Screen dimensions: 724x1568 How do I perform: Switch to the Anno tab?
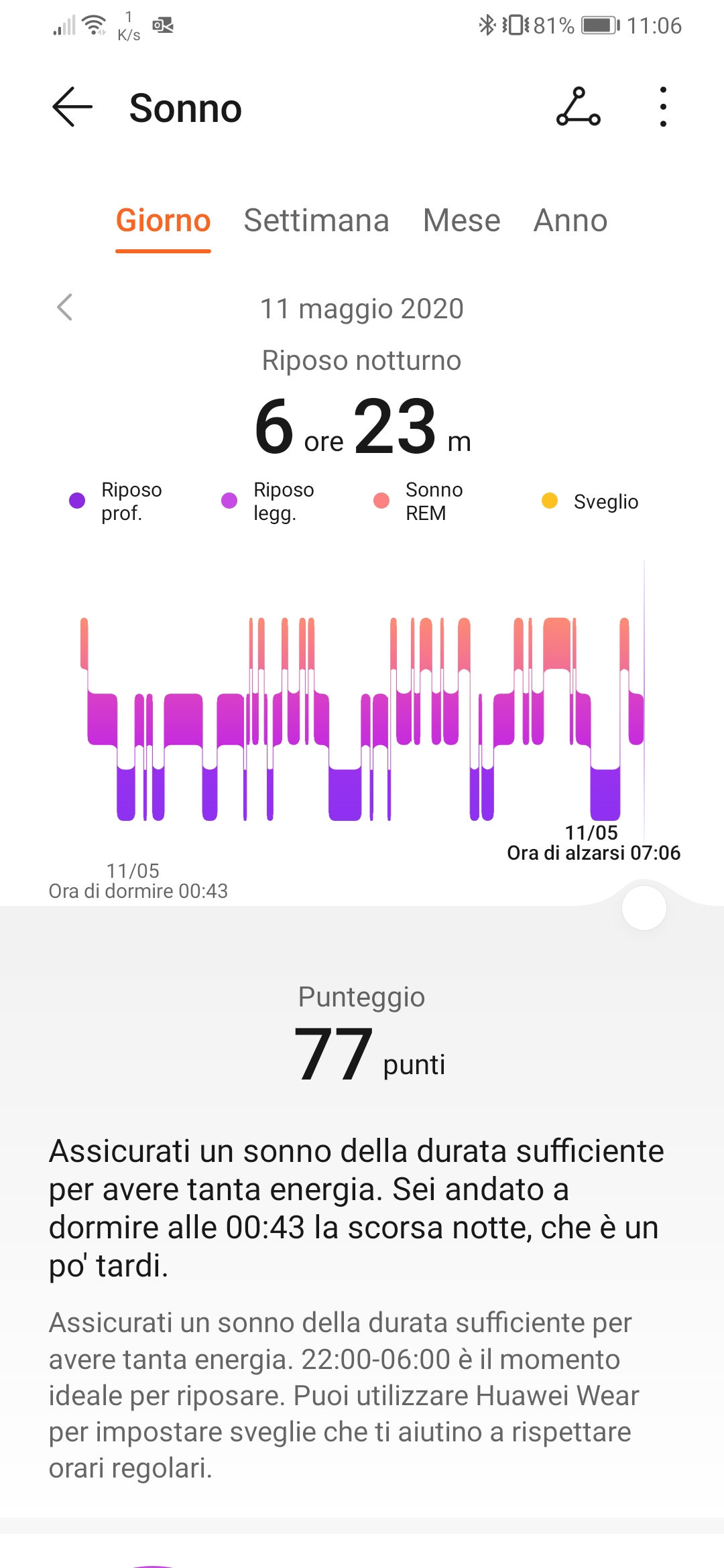570,221
